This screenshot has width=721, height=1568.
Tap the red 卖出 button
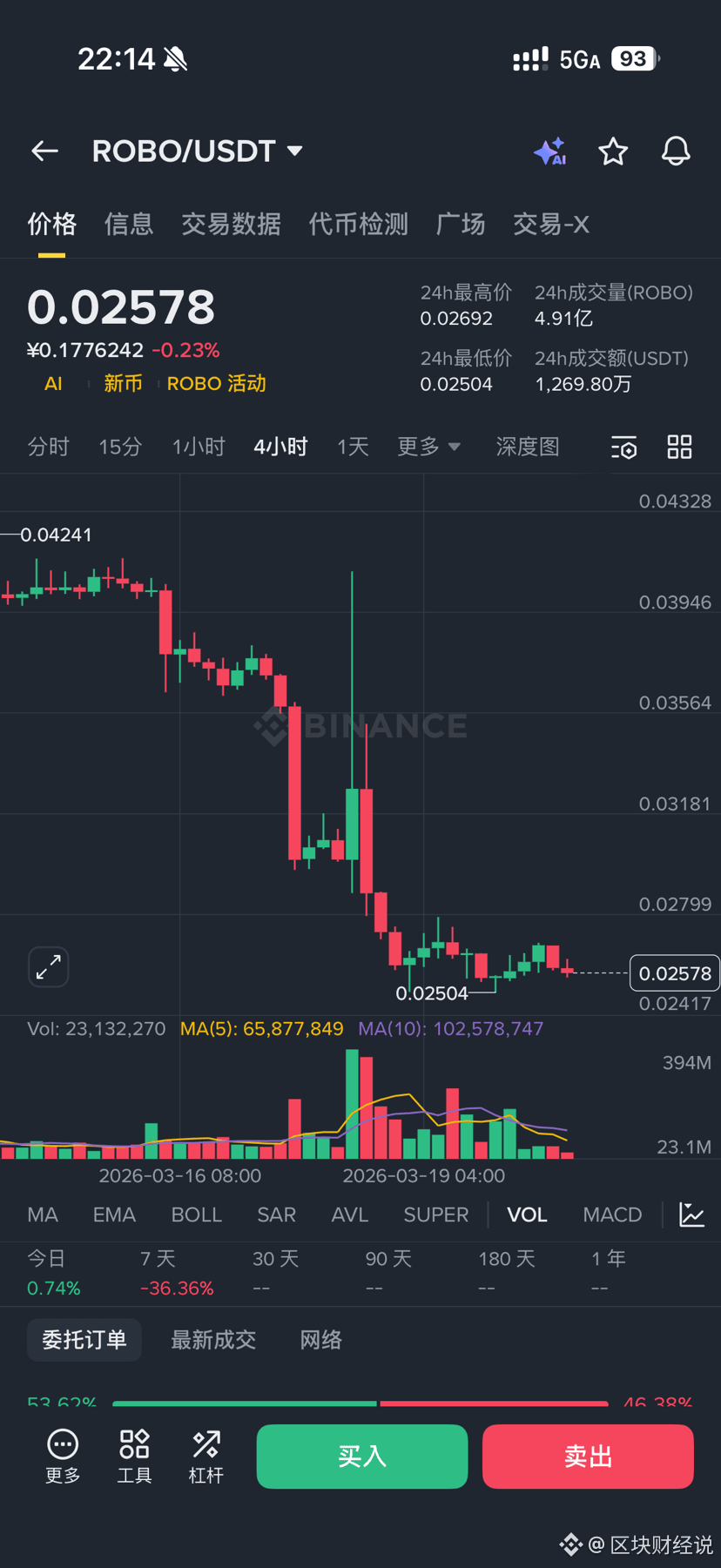[x=588, y=1457]
